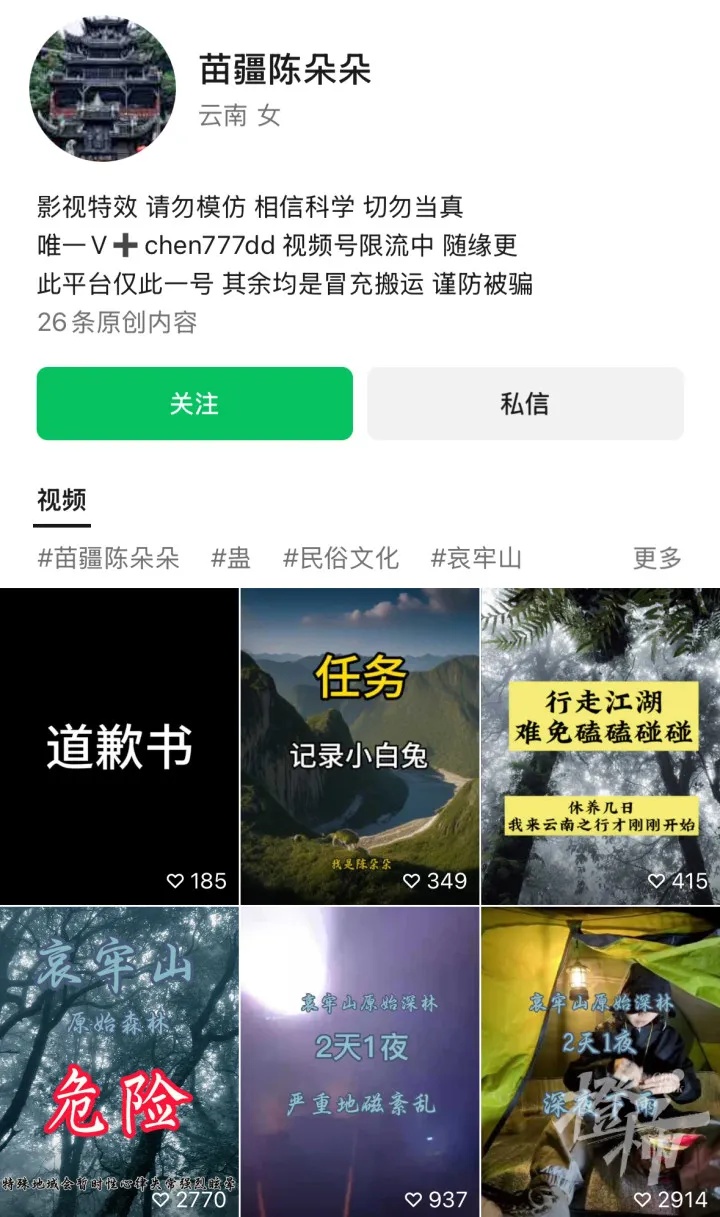Click the username 苗疆陈朵朵
This screenshot has height=1217, width=720.
point(283,71)
